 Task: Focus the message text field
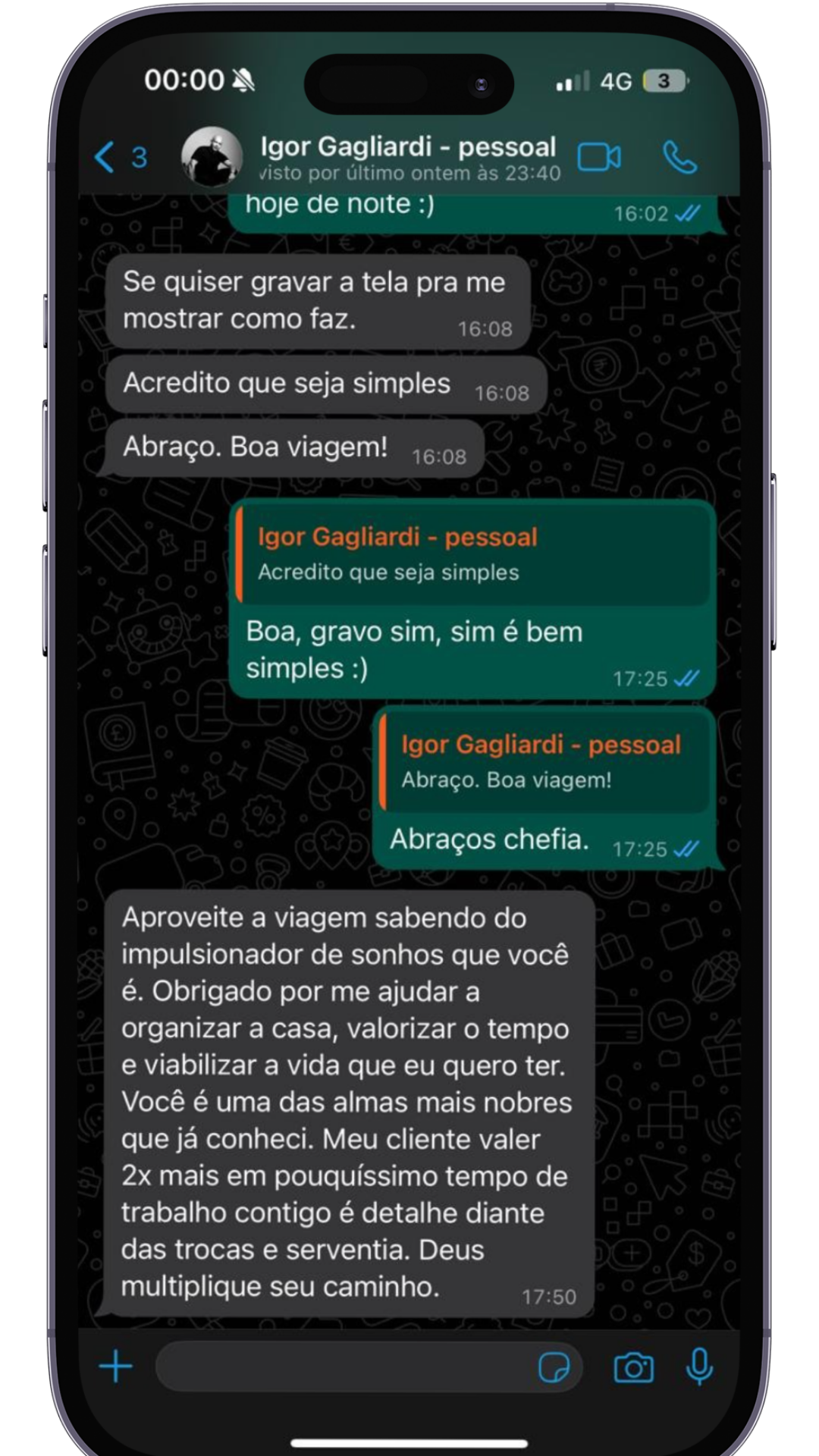tap(341, 1367)
